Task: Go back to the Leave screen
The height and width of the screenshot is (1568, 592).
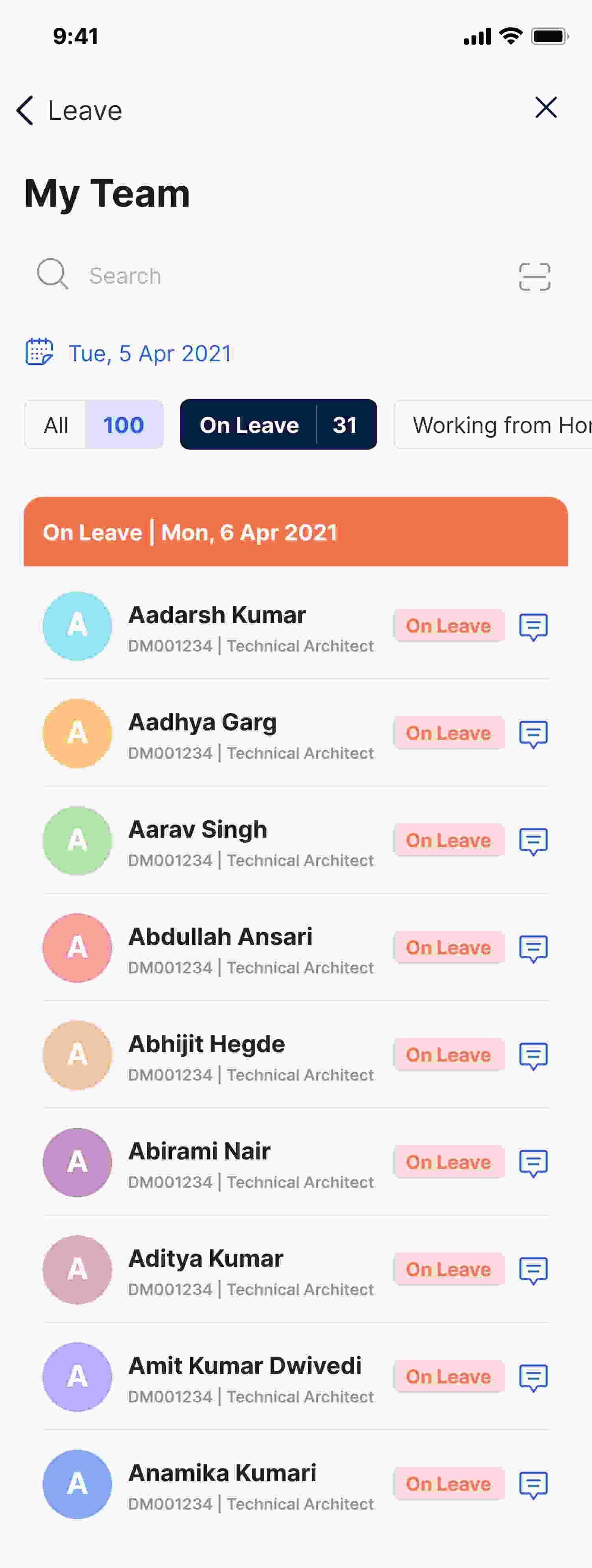Action: (x=26, y=111)
